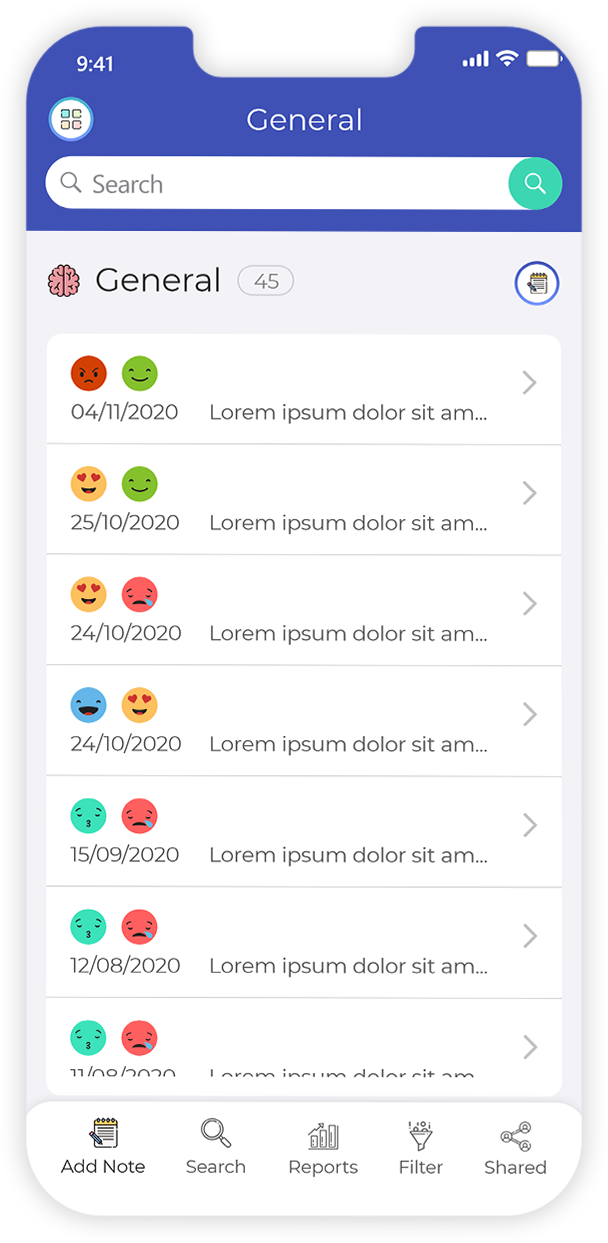Open 24/10/2020 note with blue laughing emoji
Viewport: 608px width, 1243px height.
pos(303,722)
